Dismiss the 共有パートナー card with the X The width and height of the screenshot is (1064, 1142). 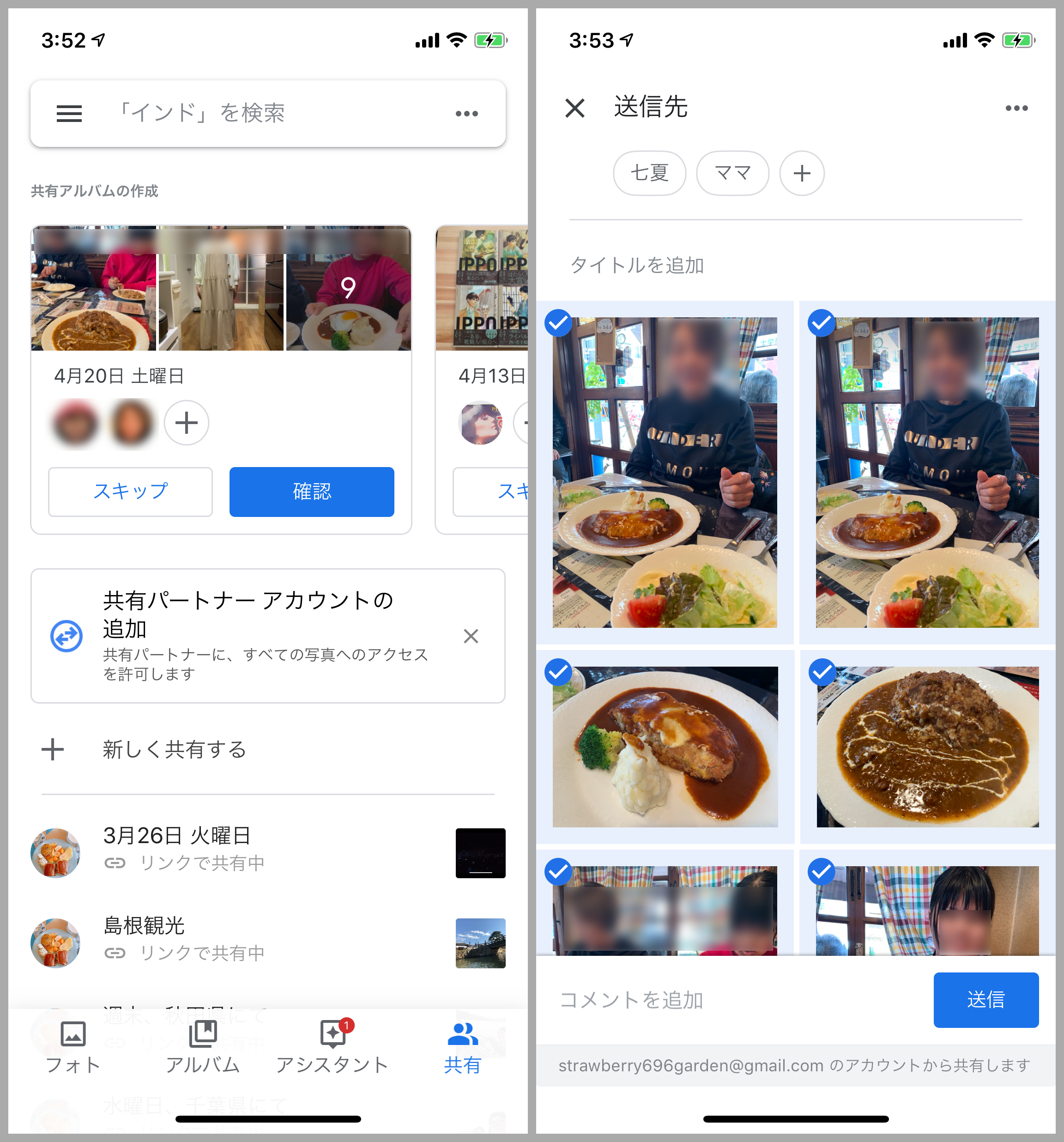pyautogui.click(x=471, y=637)
